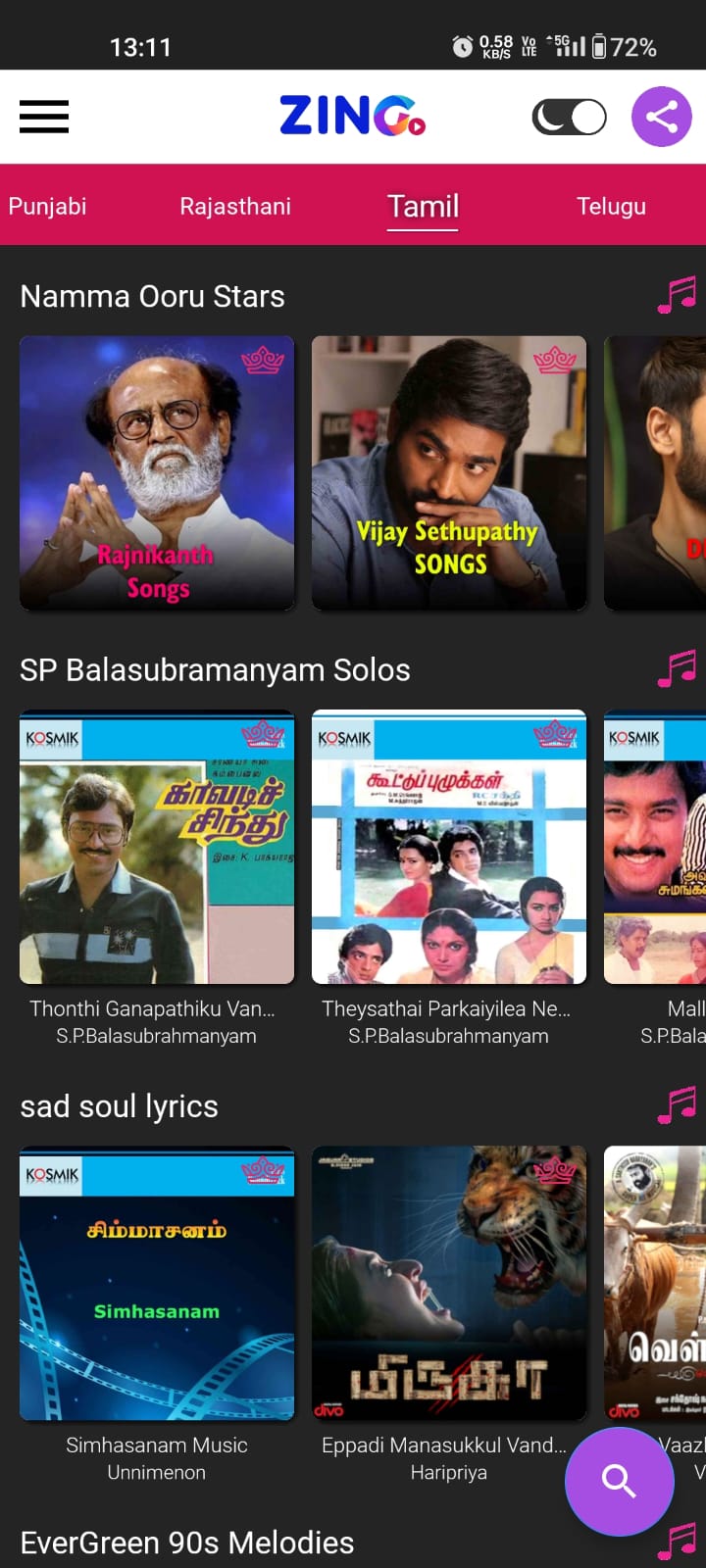Image resolution: width=706 pixels, height=1568 pixels.
Task: Switch to the Punjabi tab
Action: click(x=47, y=206)
